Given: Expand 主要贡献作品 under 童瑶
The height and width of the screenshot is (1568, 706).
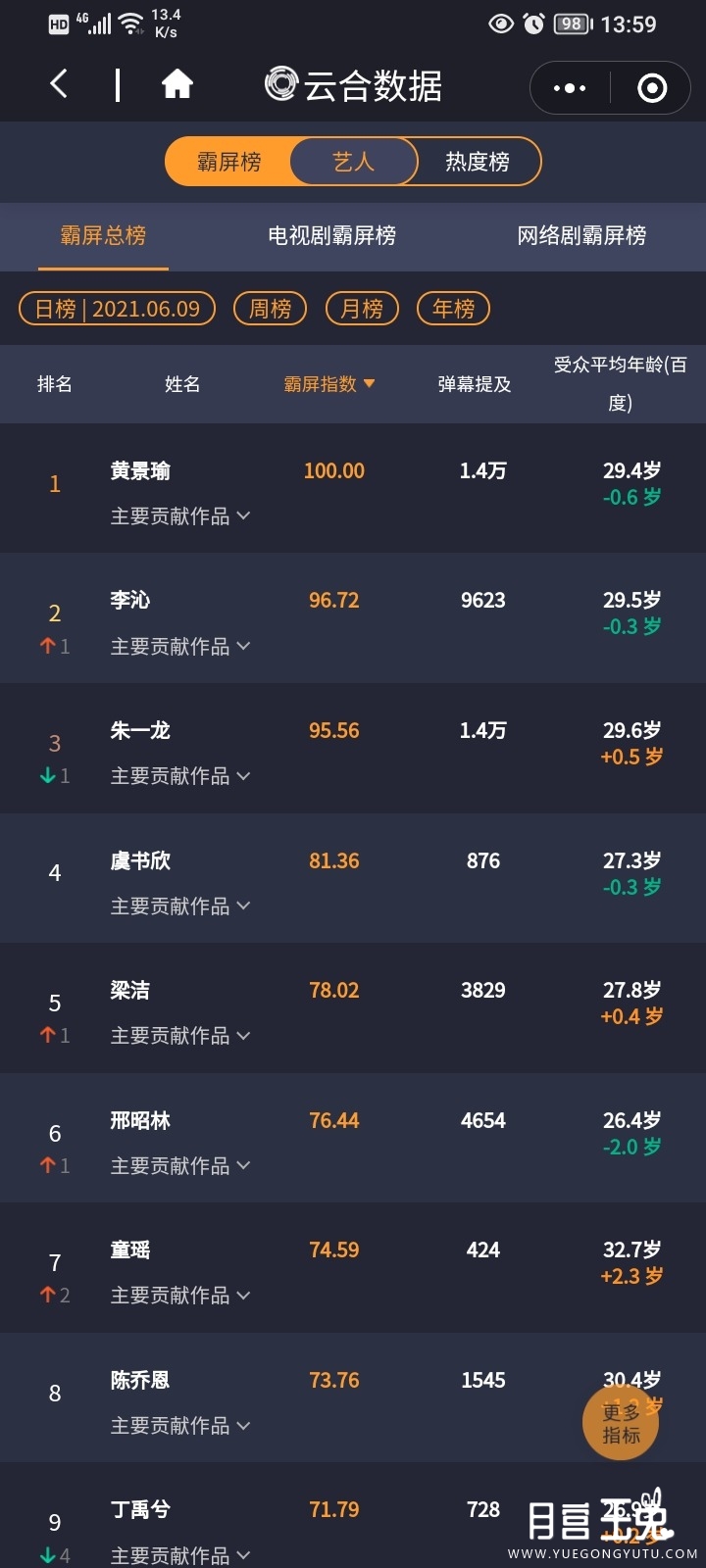Looking at the screenshot, I should point(180,1296).
